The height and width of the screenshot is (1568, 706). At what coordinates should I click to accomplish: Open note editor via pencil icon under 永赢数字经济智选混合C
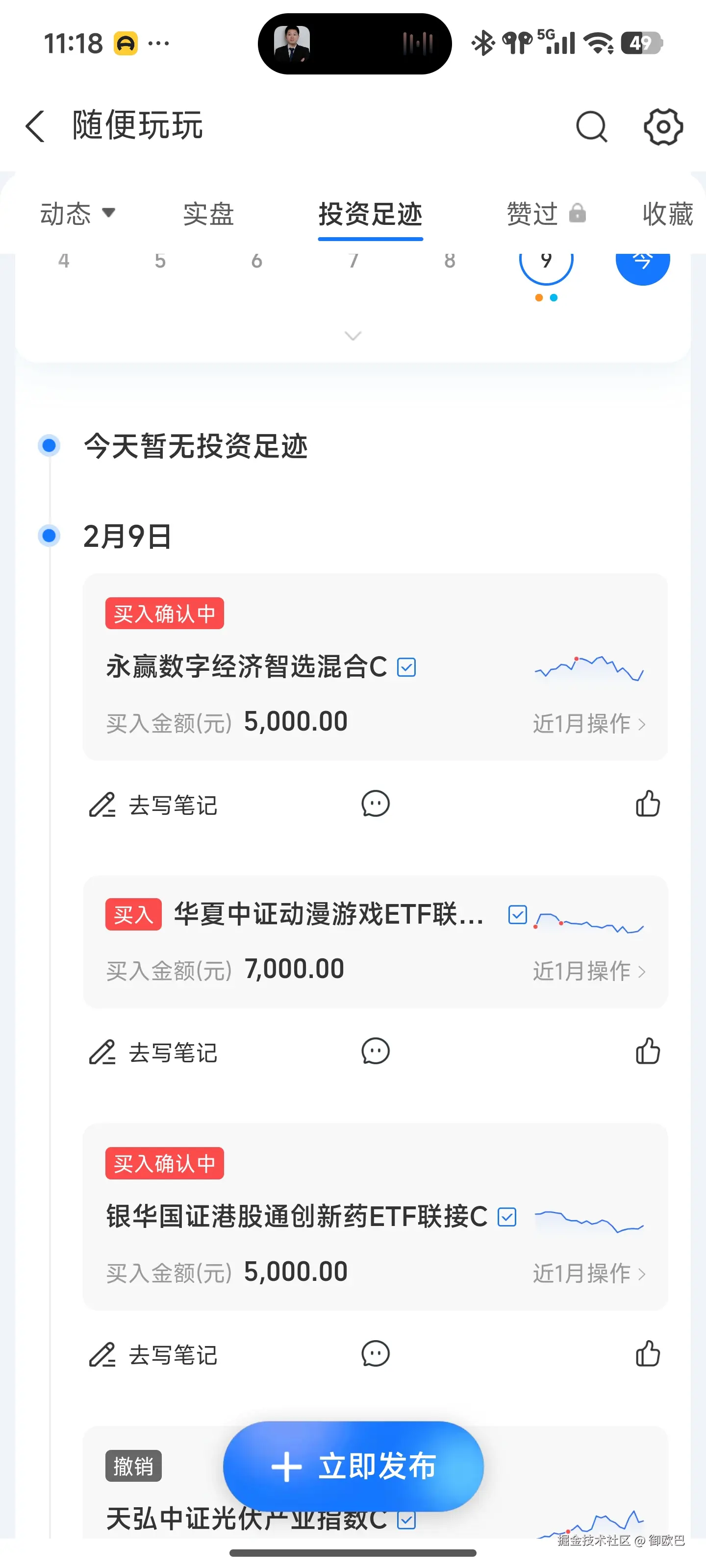coord(102,805)
